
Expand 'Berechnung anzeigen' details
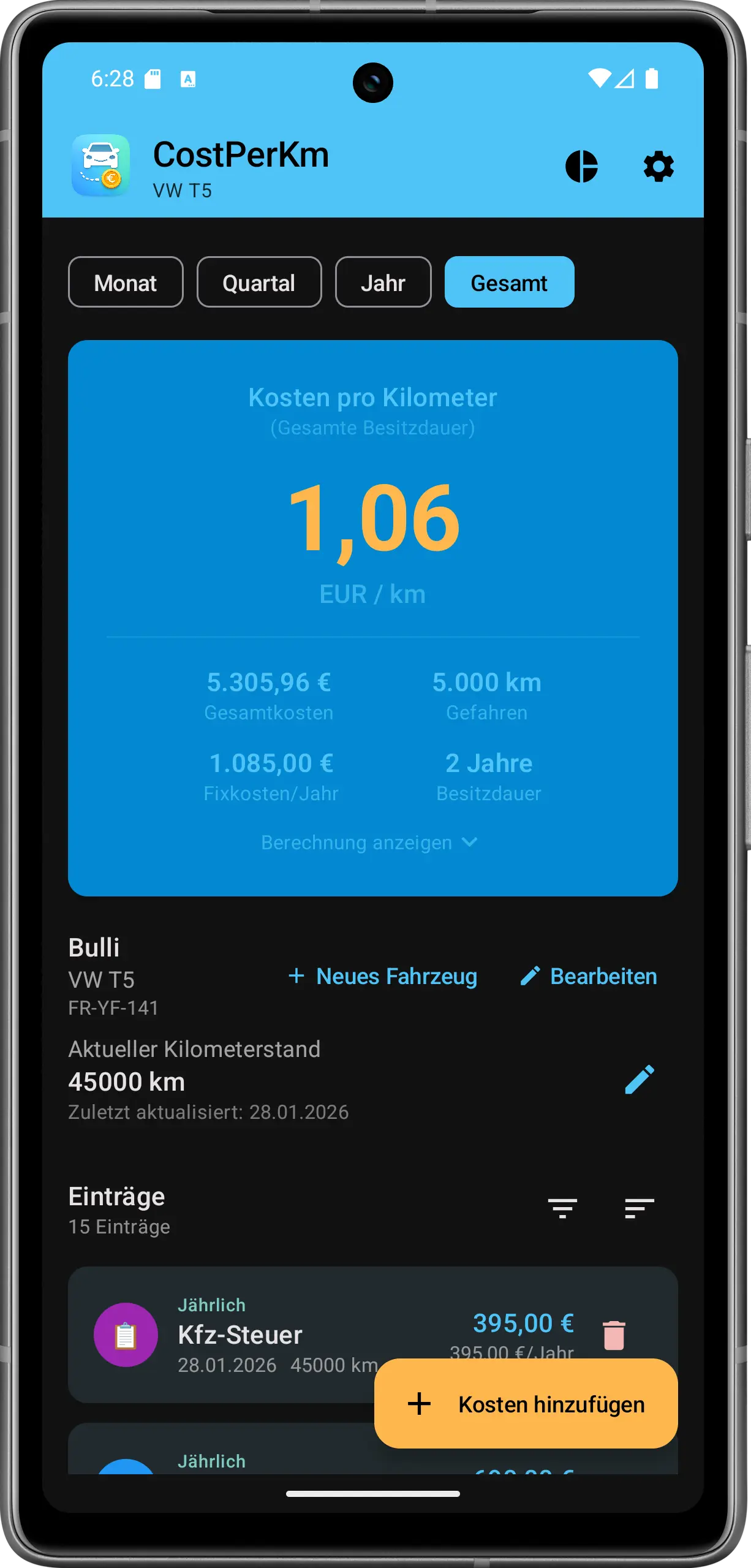(372, 842)
